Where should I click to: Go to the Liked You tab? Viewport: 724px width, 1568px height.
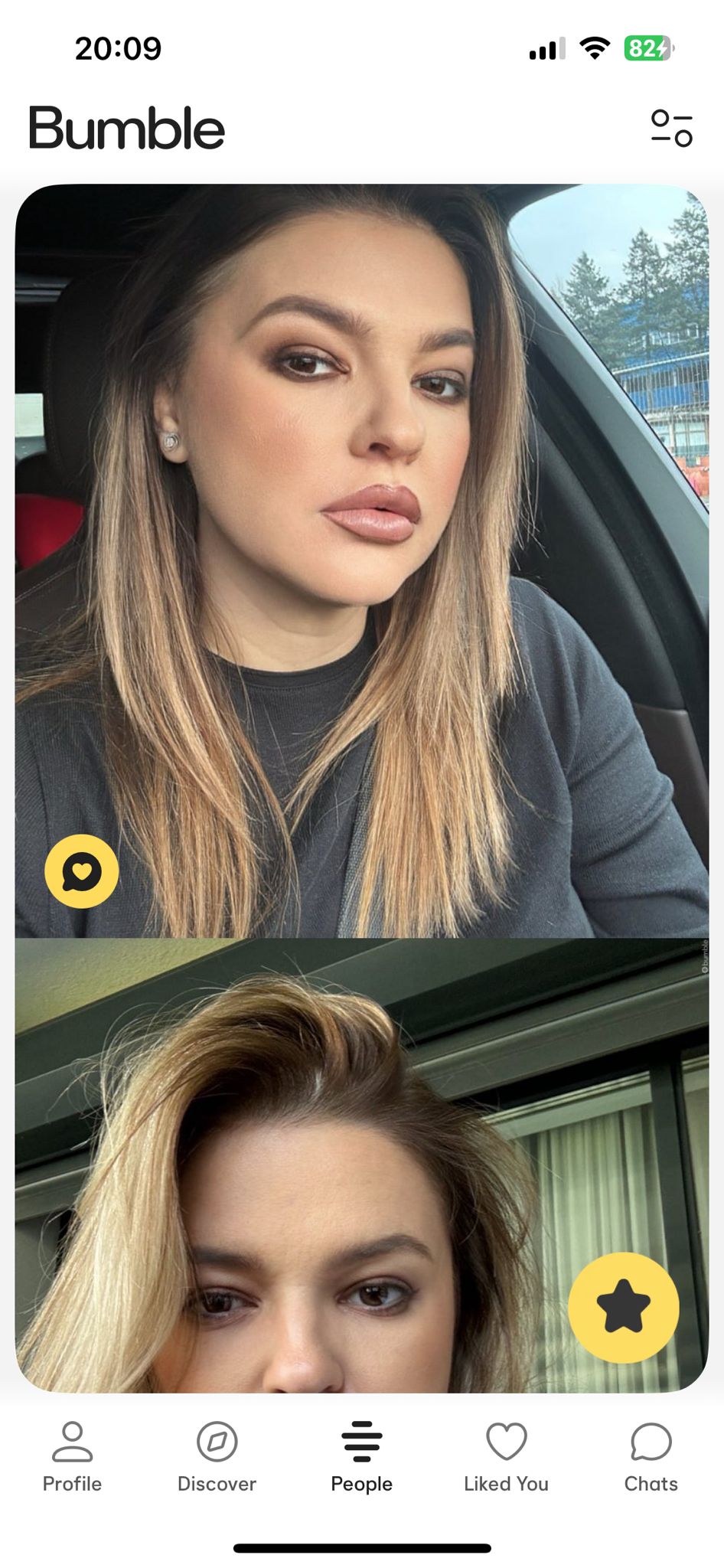(506, 1457)
